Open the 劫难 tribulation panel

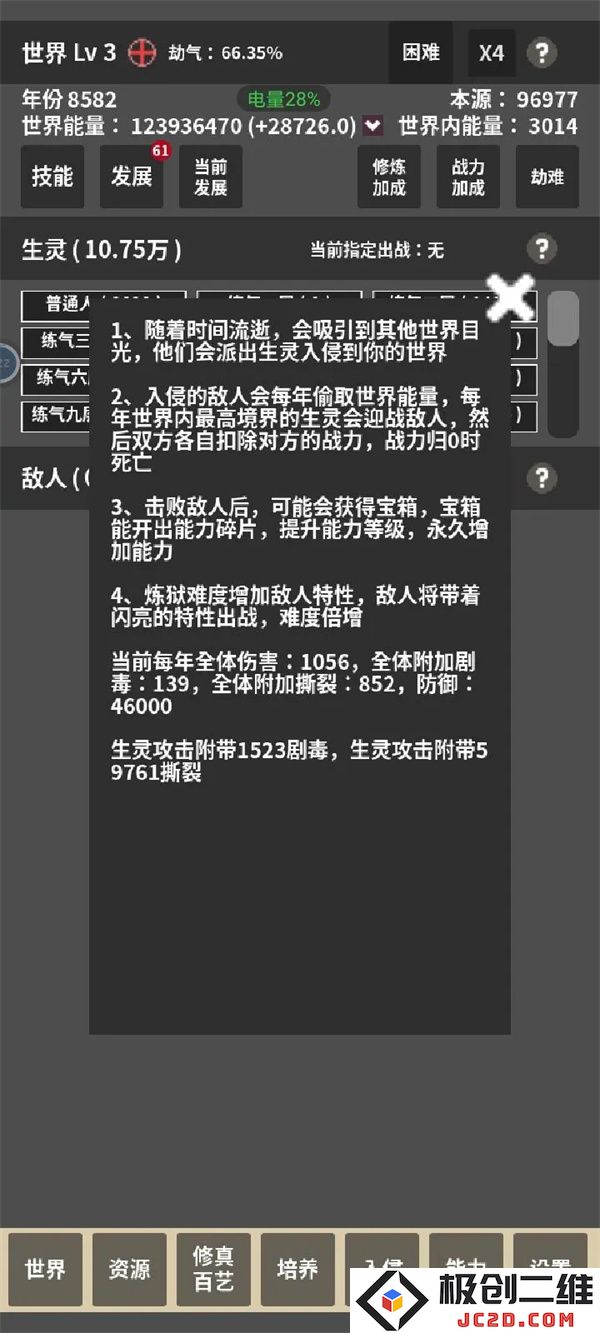tap(547, 177)
